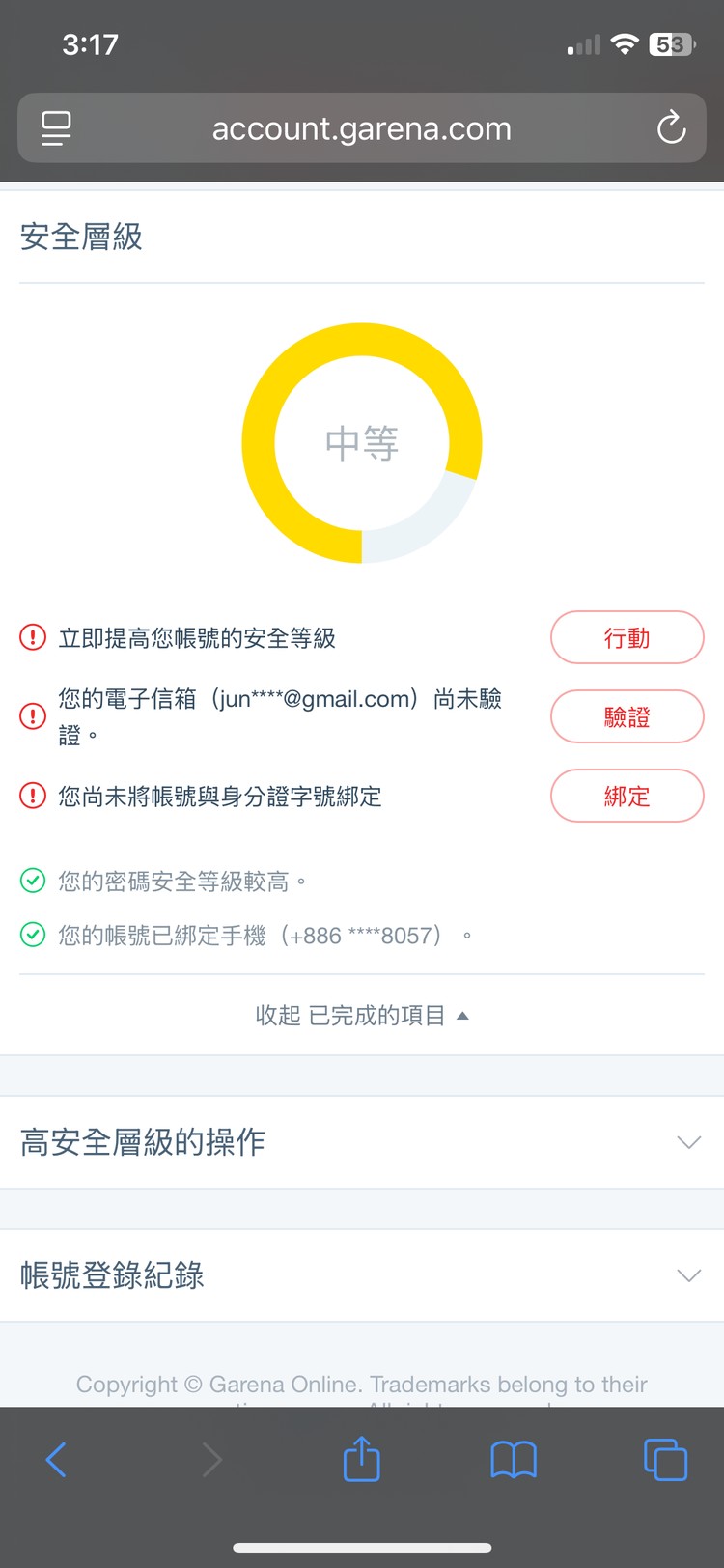
Task: Open the Safari share sheet
Action: (x=362, y=1459)
